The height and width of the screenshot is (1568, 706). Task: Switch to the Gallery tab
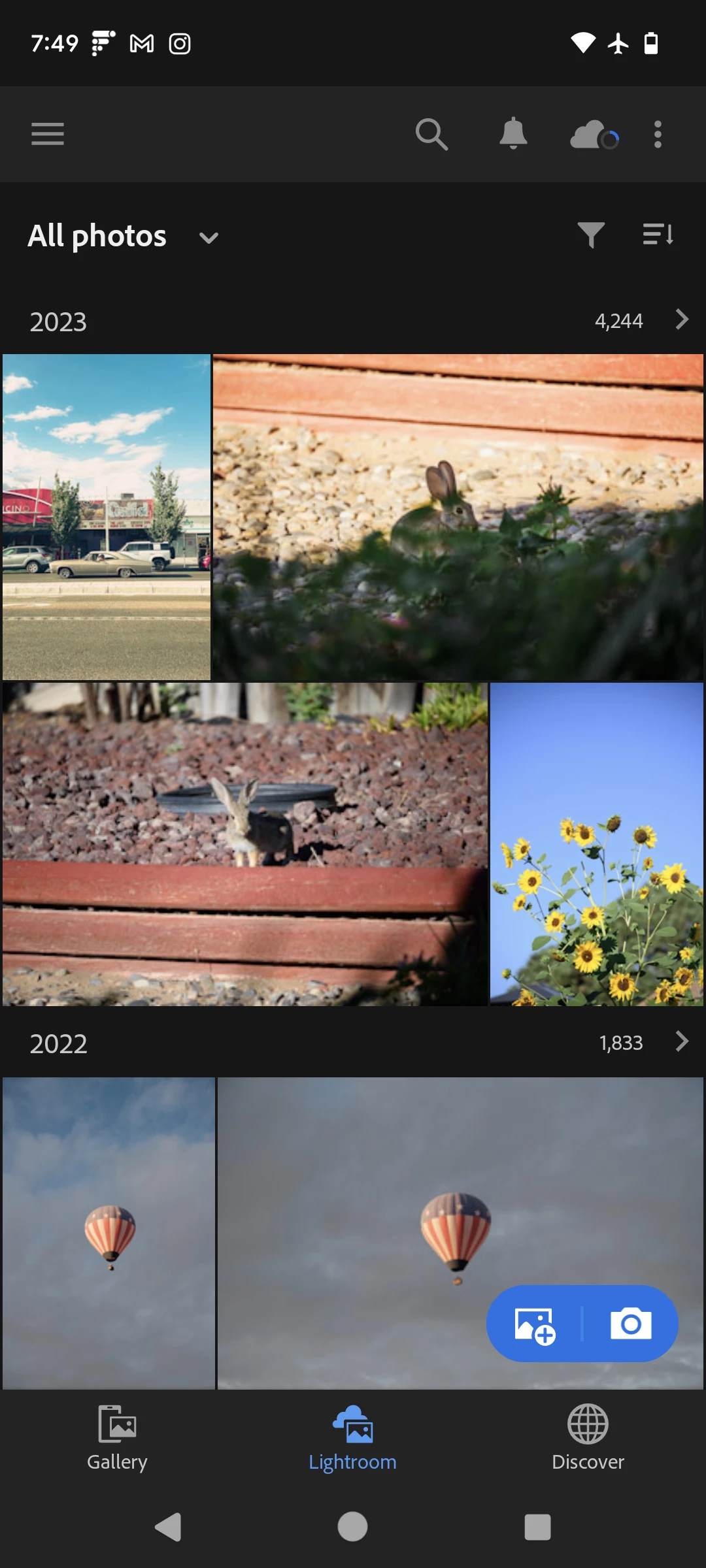[x=117, y=1437]
